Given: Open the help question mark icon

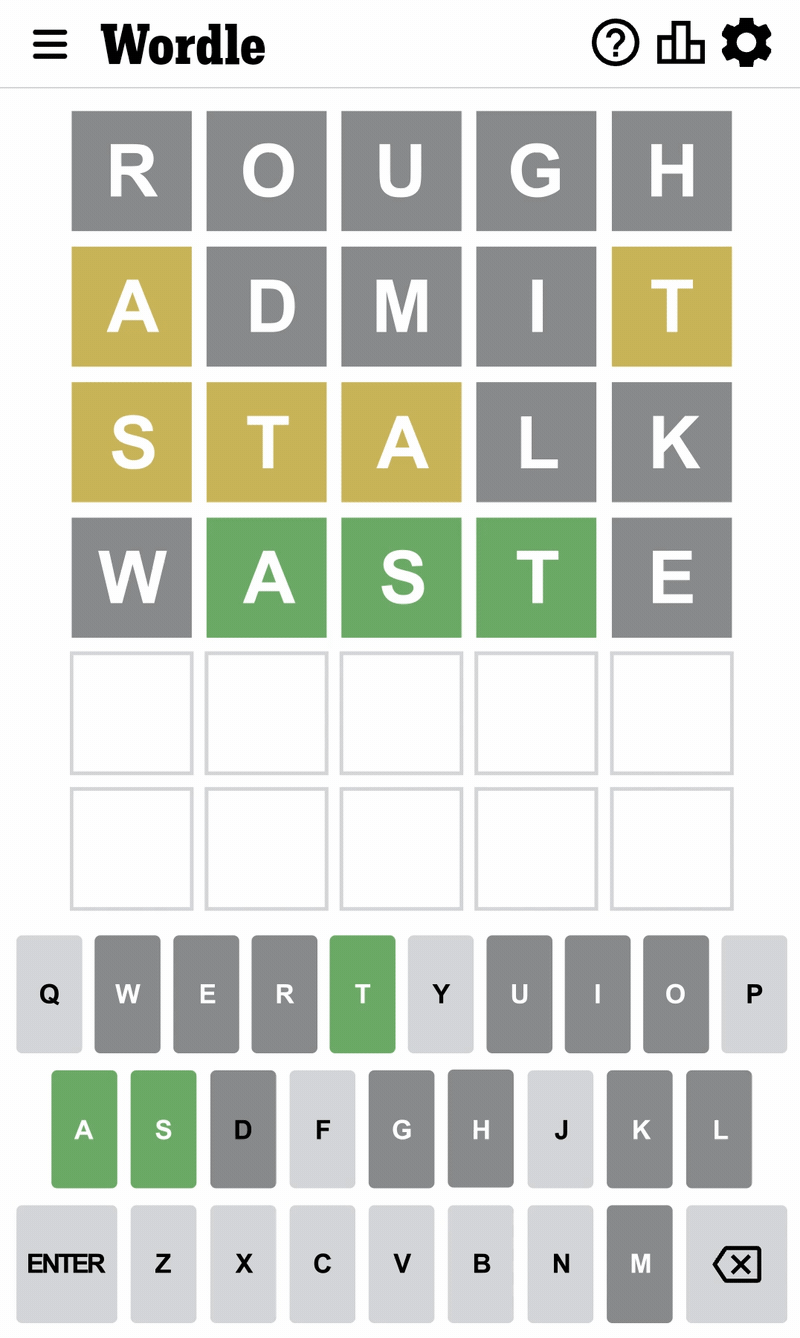Looking at the screenshot, I should 615,44.
